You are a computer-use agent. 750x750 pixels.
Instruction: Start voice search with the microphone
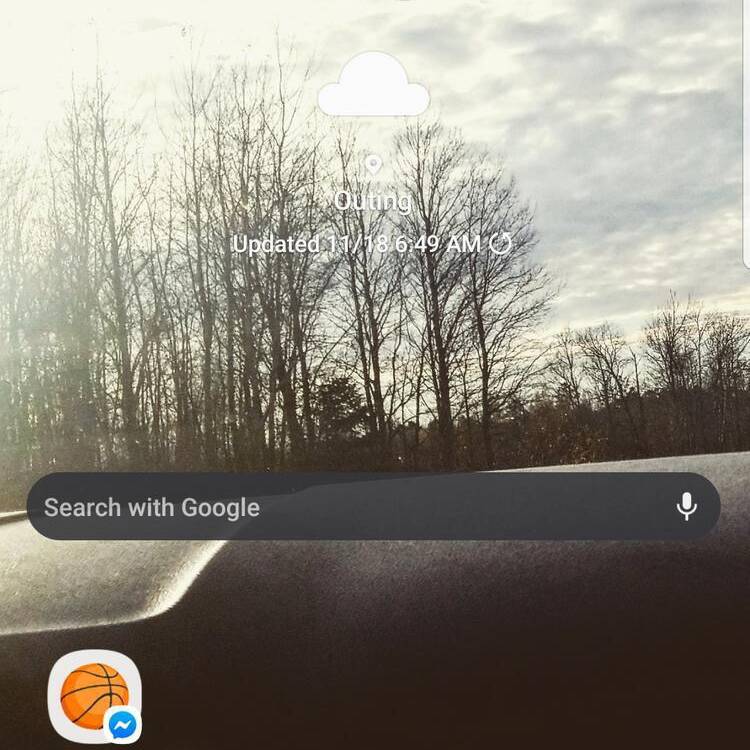tap(686, 507)
